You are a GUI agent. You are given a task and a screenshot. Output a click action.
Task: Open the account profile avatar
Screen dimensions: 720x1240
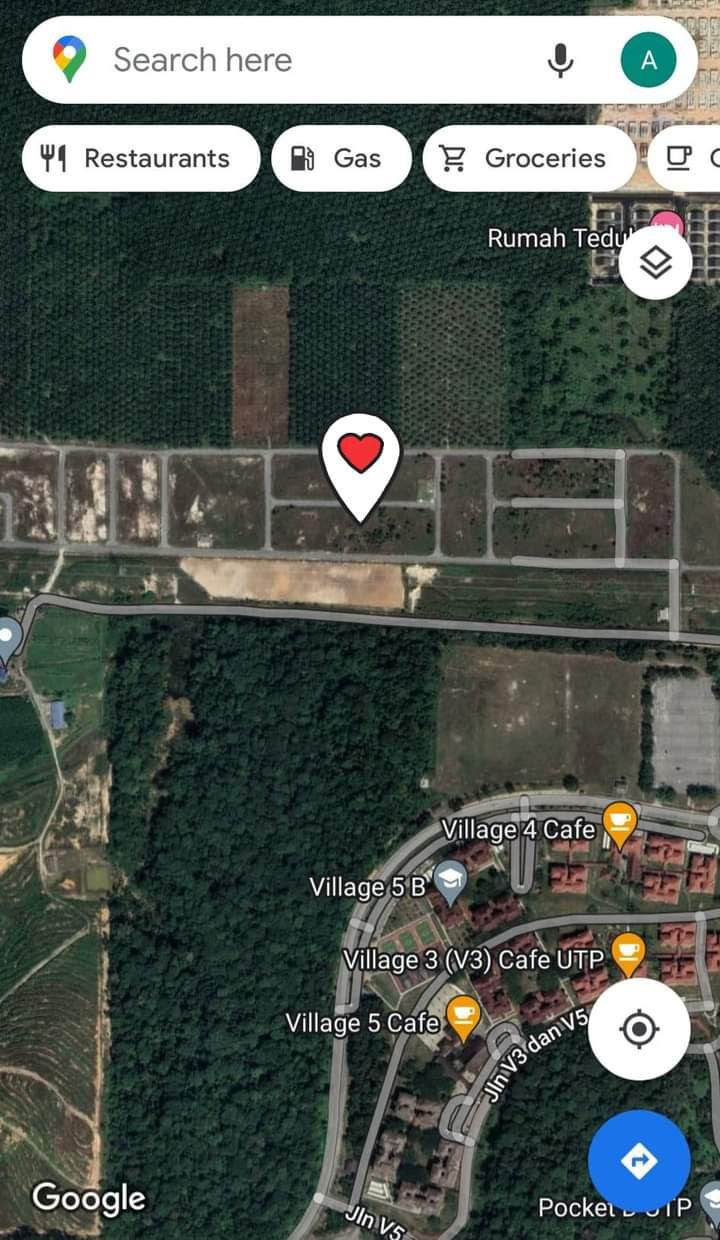point(648,61)
